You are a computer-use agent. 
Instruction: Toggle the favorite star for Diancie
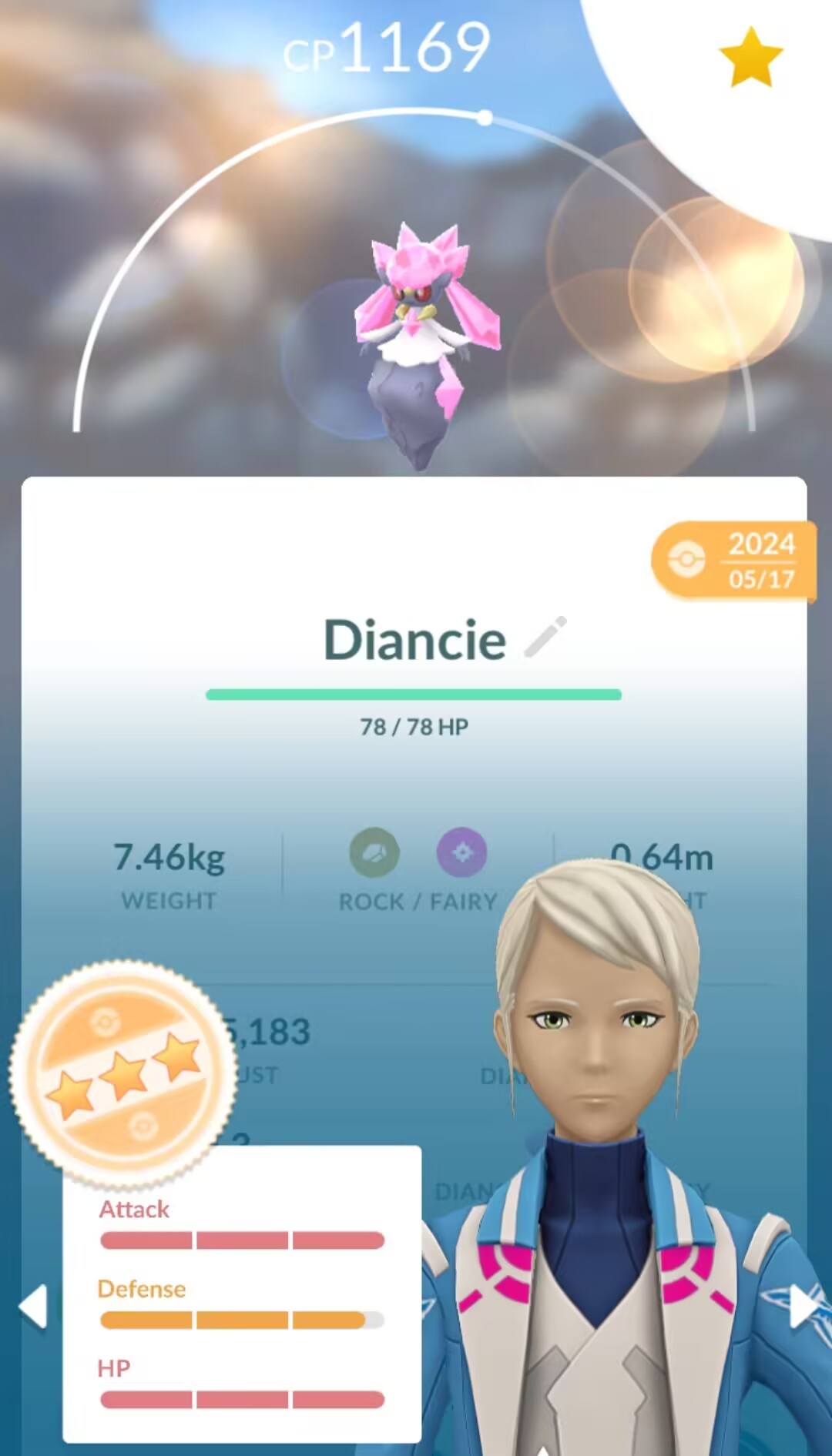(x=750, y=57)
